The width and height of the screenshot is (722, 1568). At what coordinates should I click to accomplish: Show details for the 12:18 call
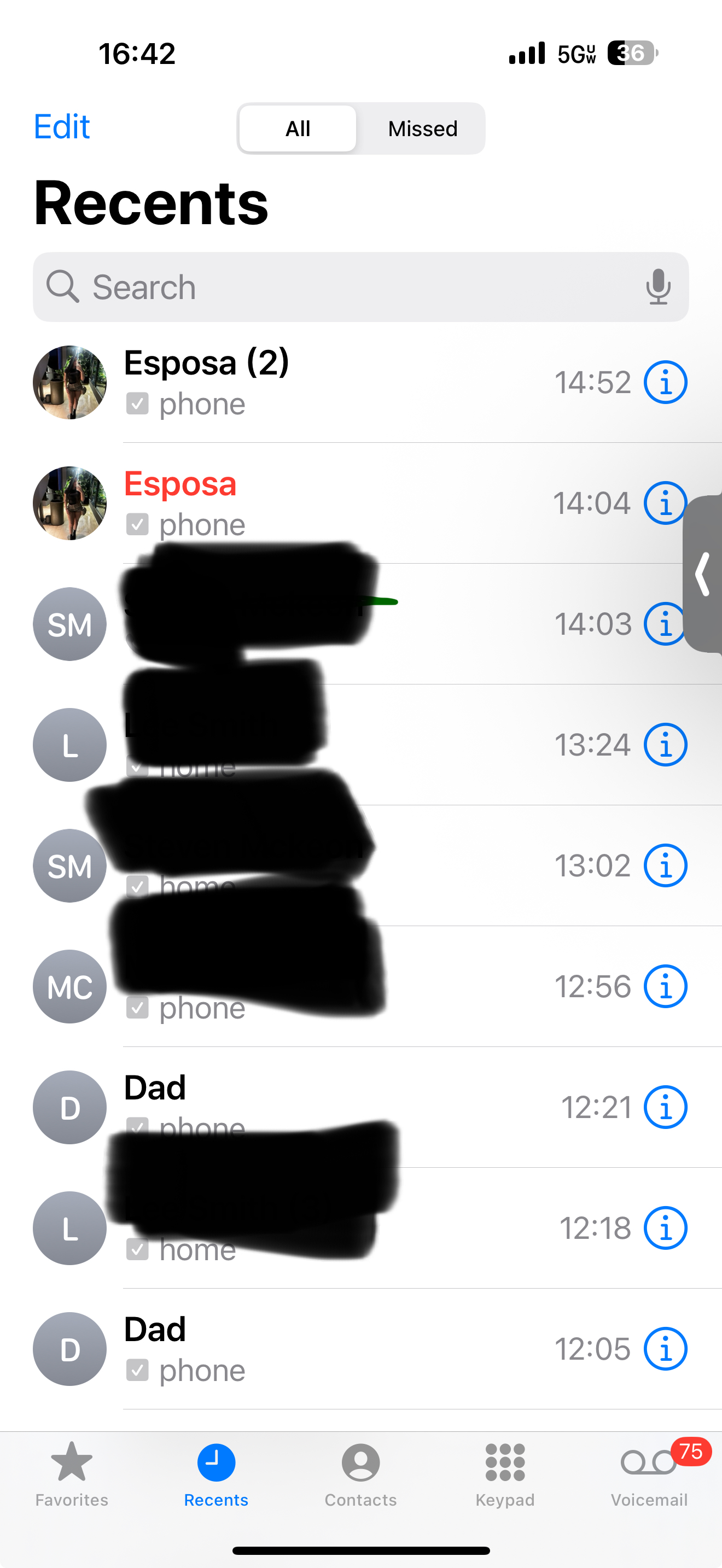(665, 1228)
